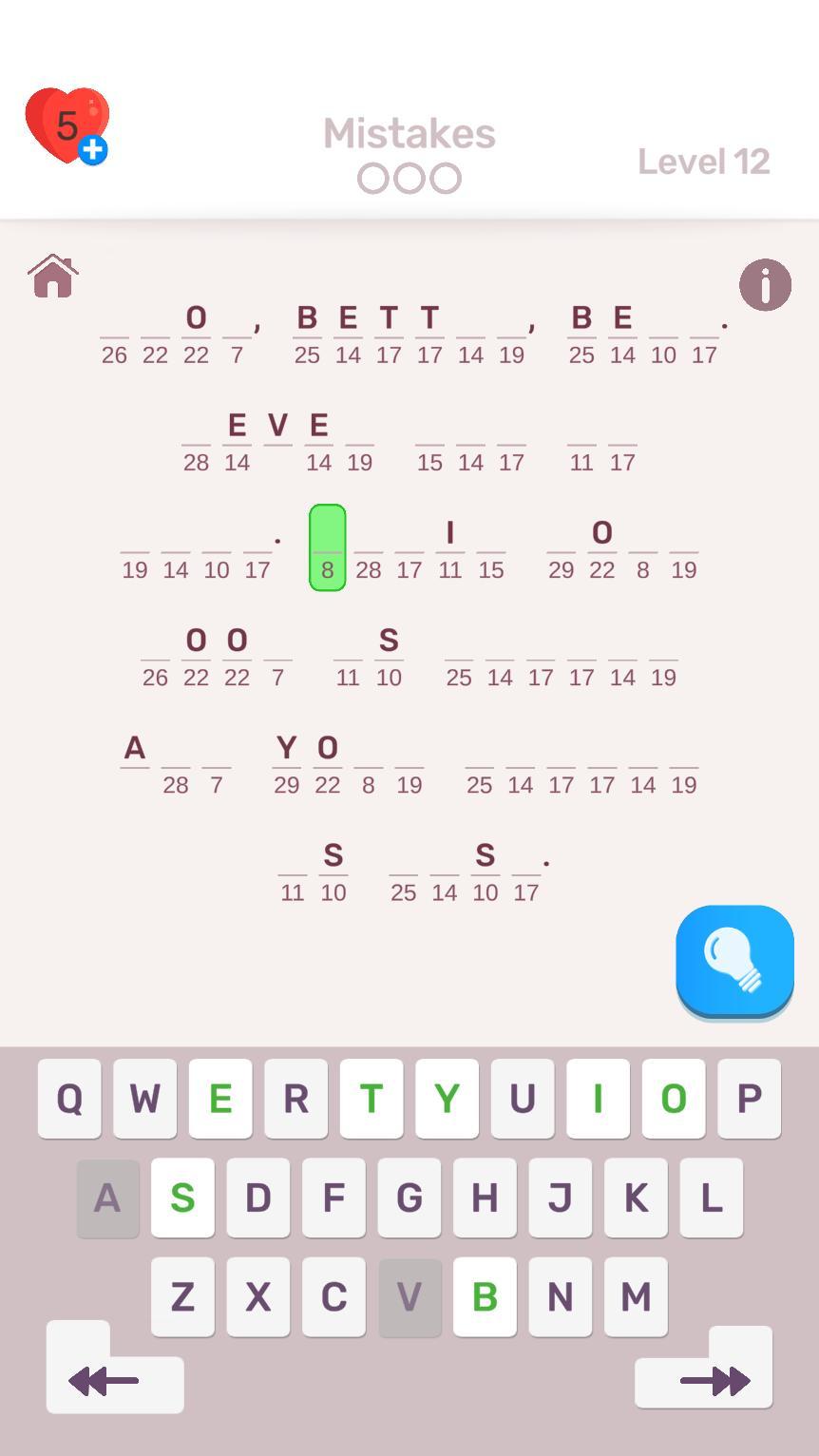Tap the F key

tap(333, 1197)
